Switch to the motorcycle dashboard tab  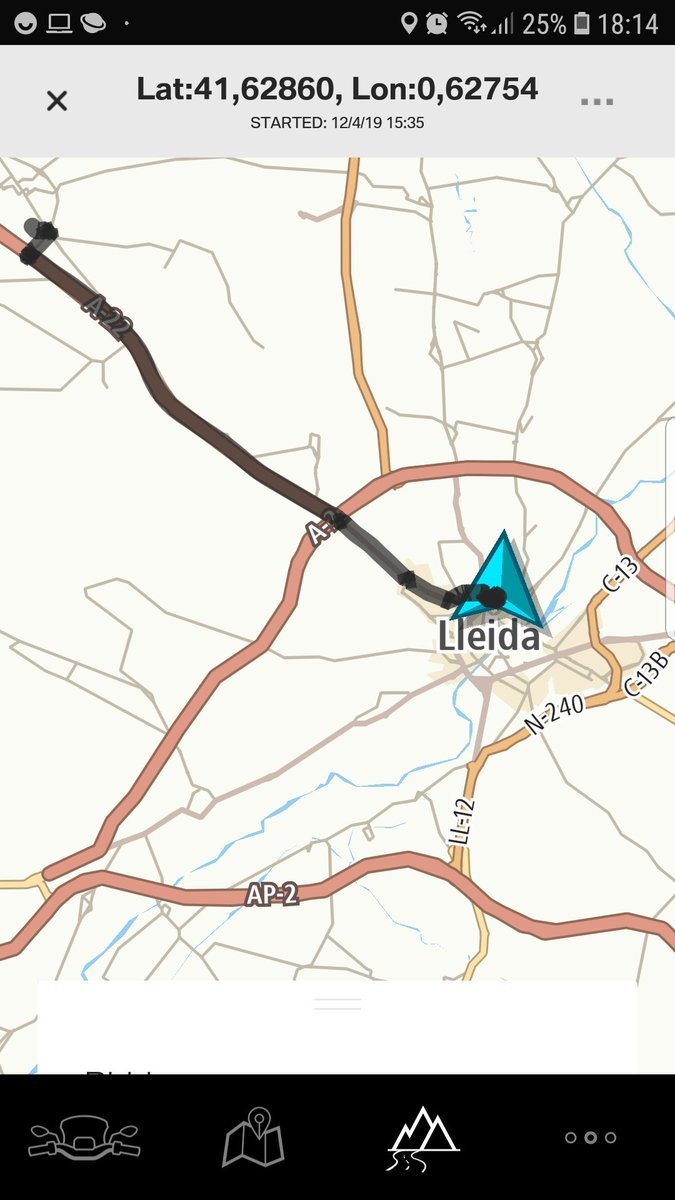[85, 1138]
